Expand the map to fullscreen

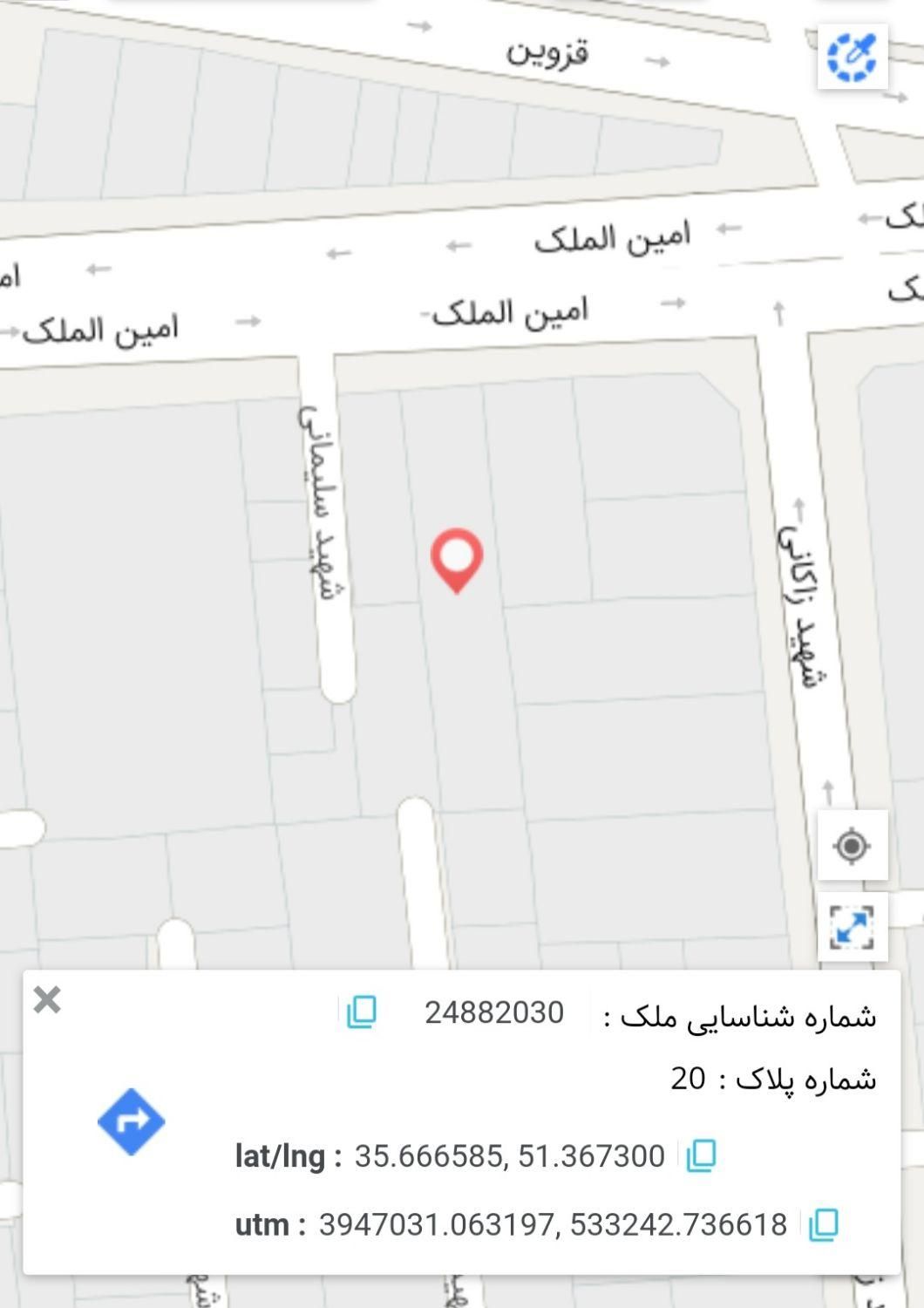coord(852,927)
